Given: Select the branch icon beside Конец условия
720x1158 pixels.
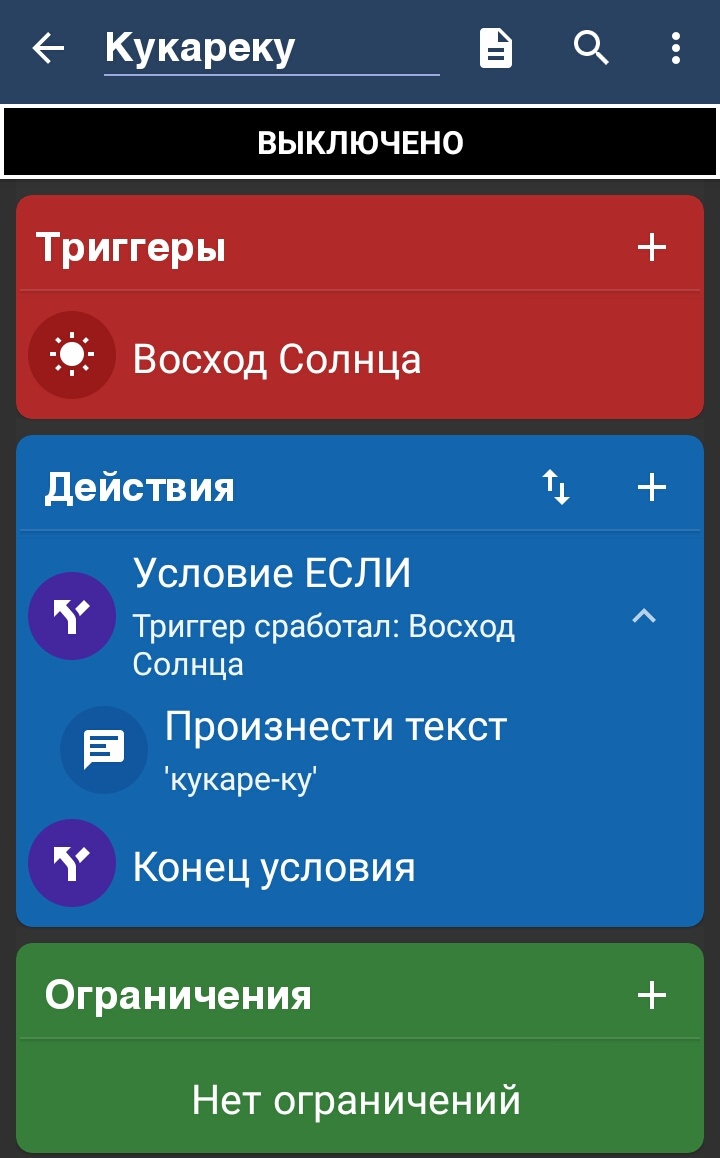Looking at the screenshot, I should click(72, 864).
